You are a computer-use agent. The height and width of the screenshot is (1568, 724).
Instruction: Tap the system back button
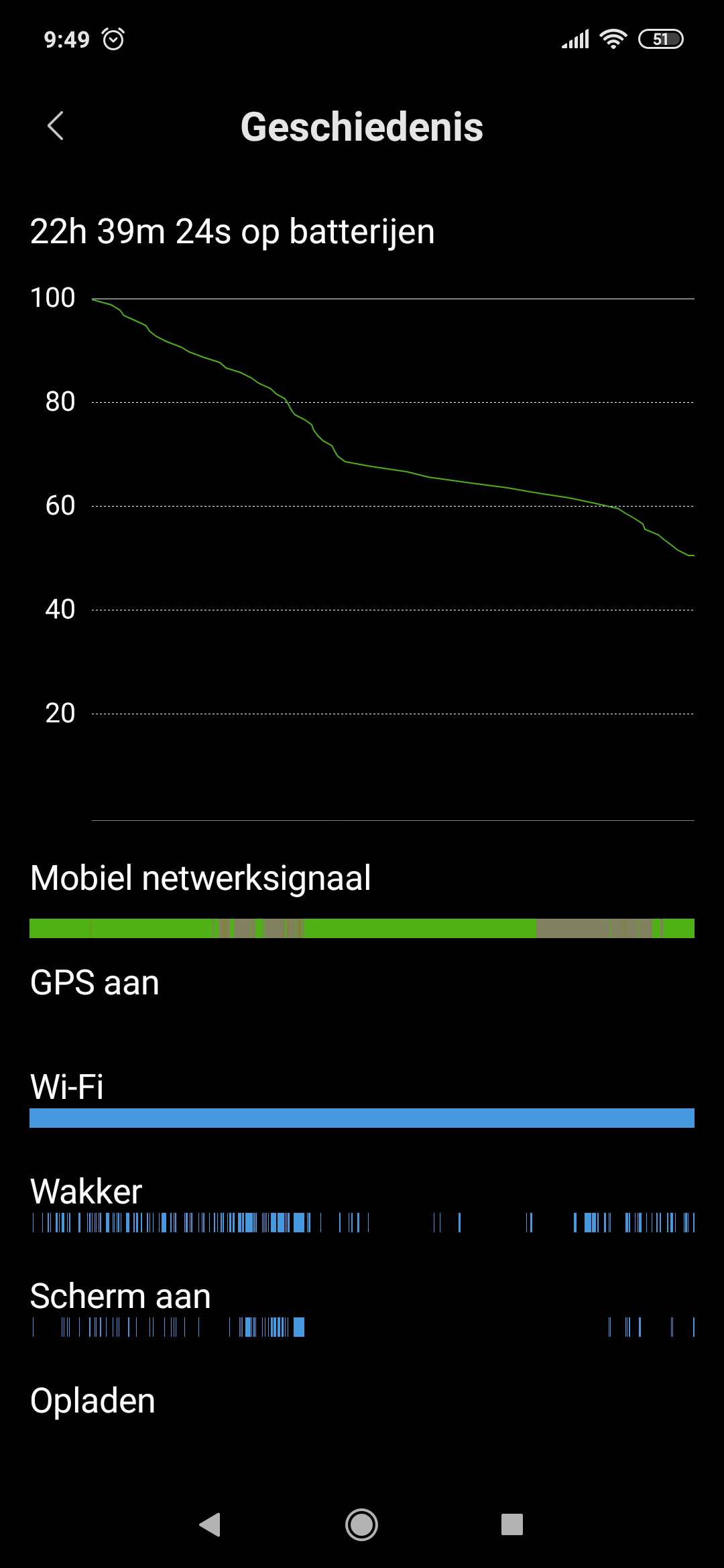[210, 1524]
